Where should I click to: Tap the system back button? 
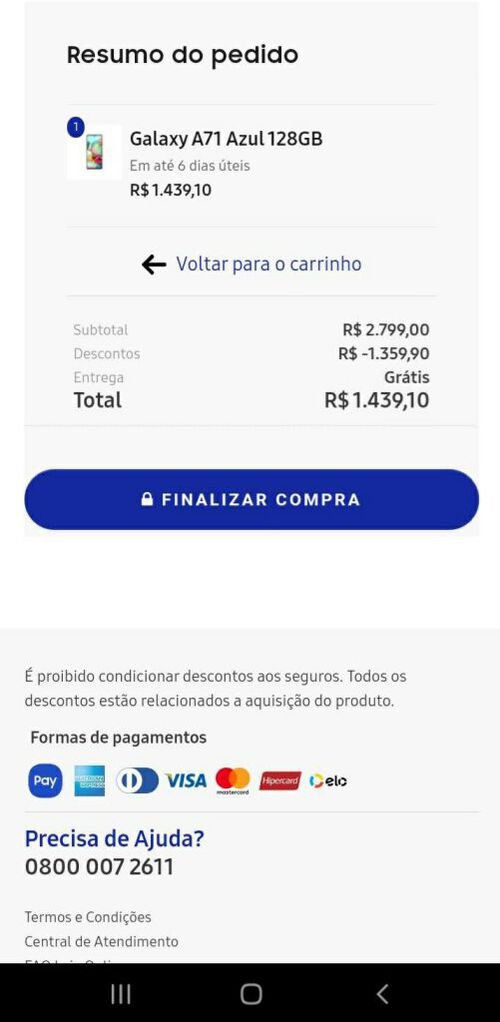[x=383, y=994]
